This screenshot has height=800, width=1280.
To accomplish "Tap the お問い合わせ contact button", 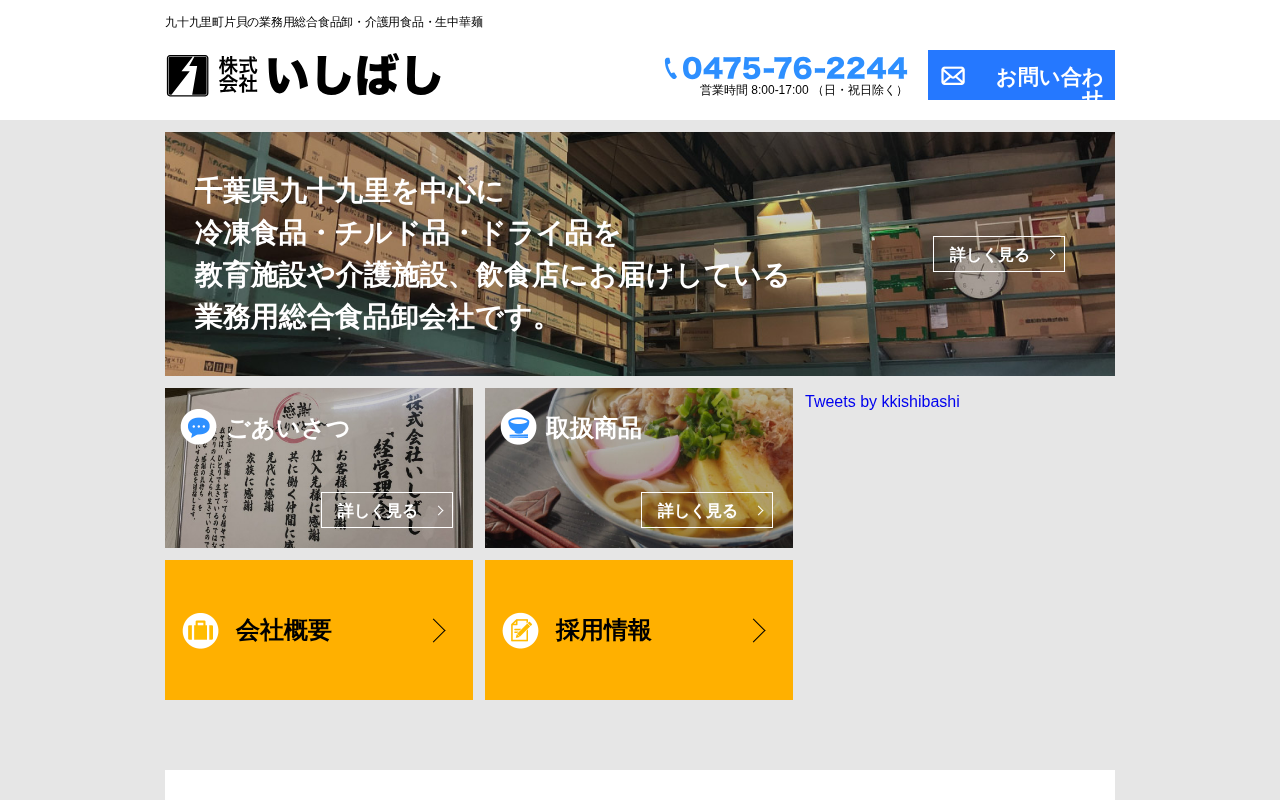I will (1021, 75).
